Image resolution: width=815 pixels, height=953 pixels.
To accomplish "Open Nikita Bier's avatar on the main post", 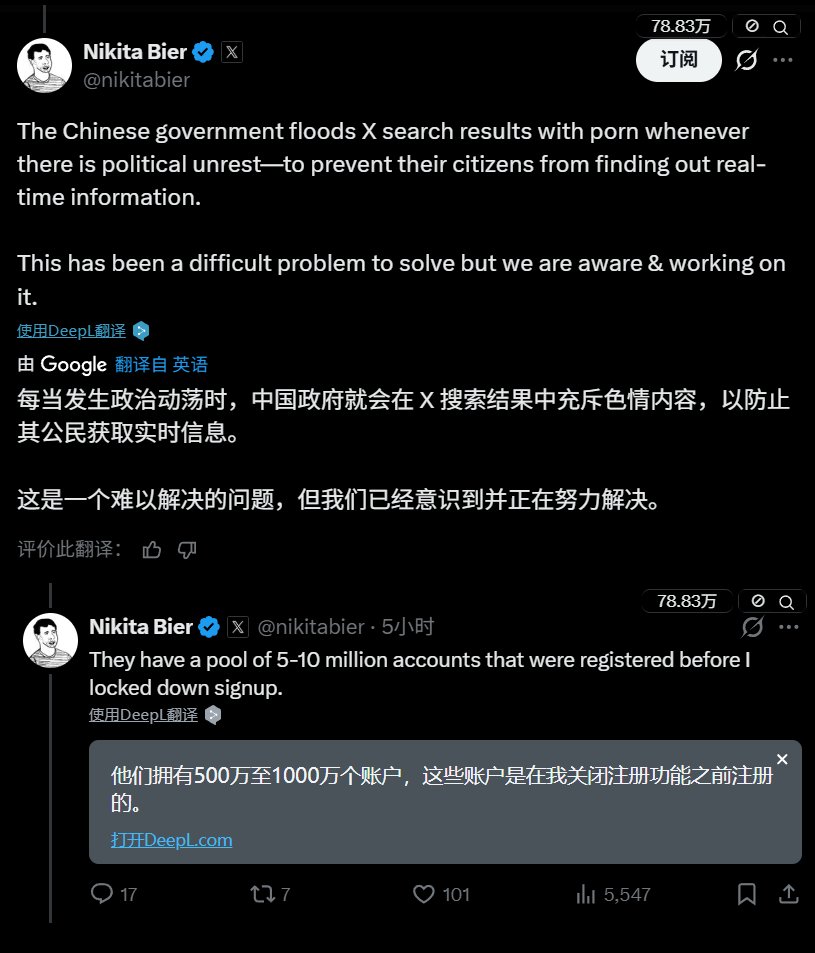I will pos(44,64).
